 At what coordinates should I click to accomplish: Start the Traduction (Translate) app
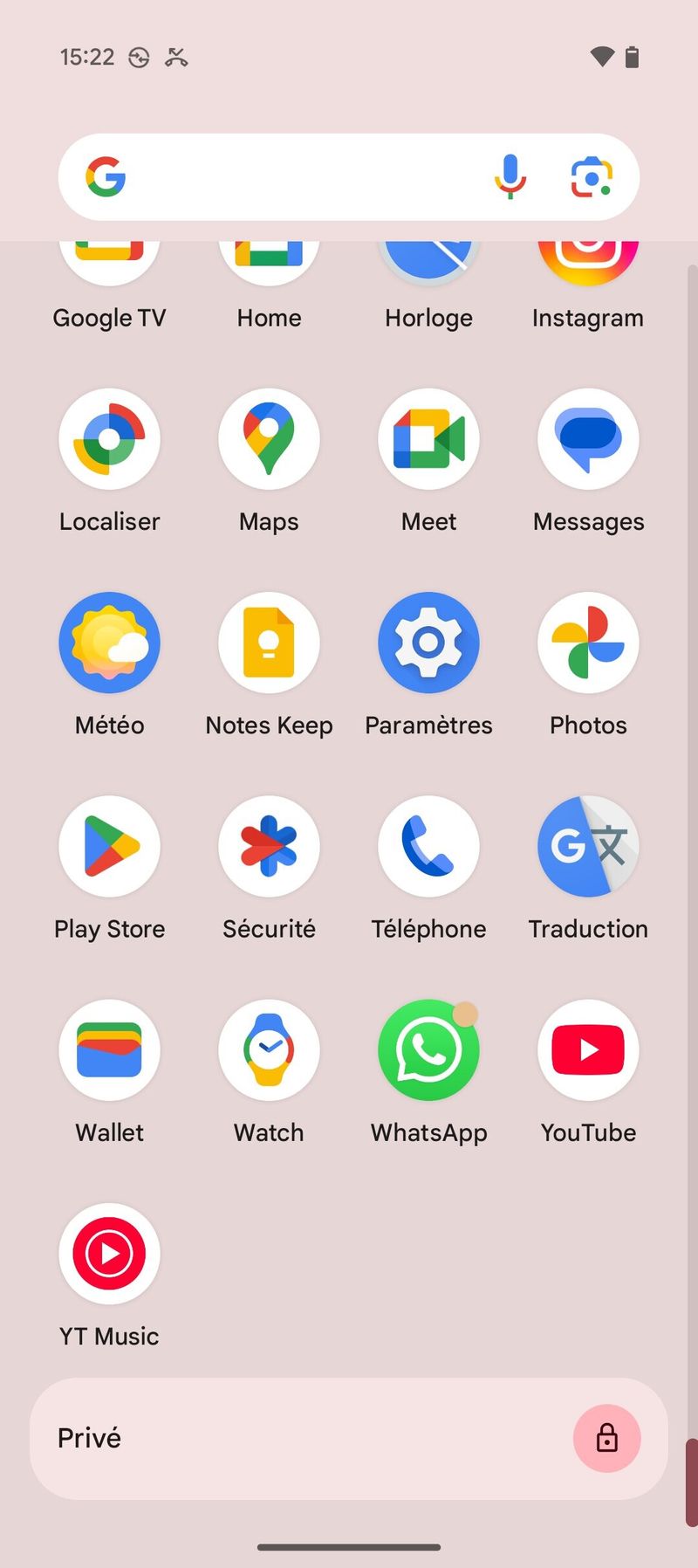[x=588, y=847]
